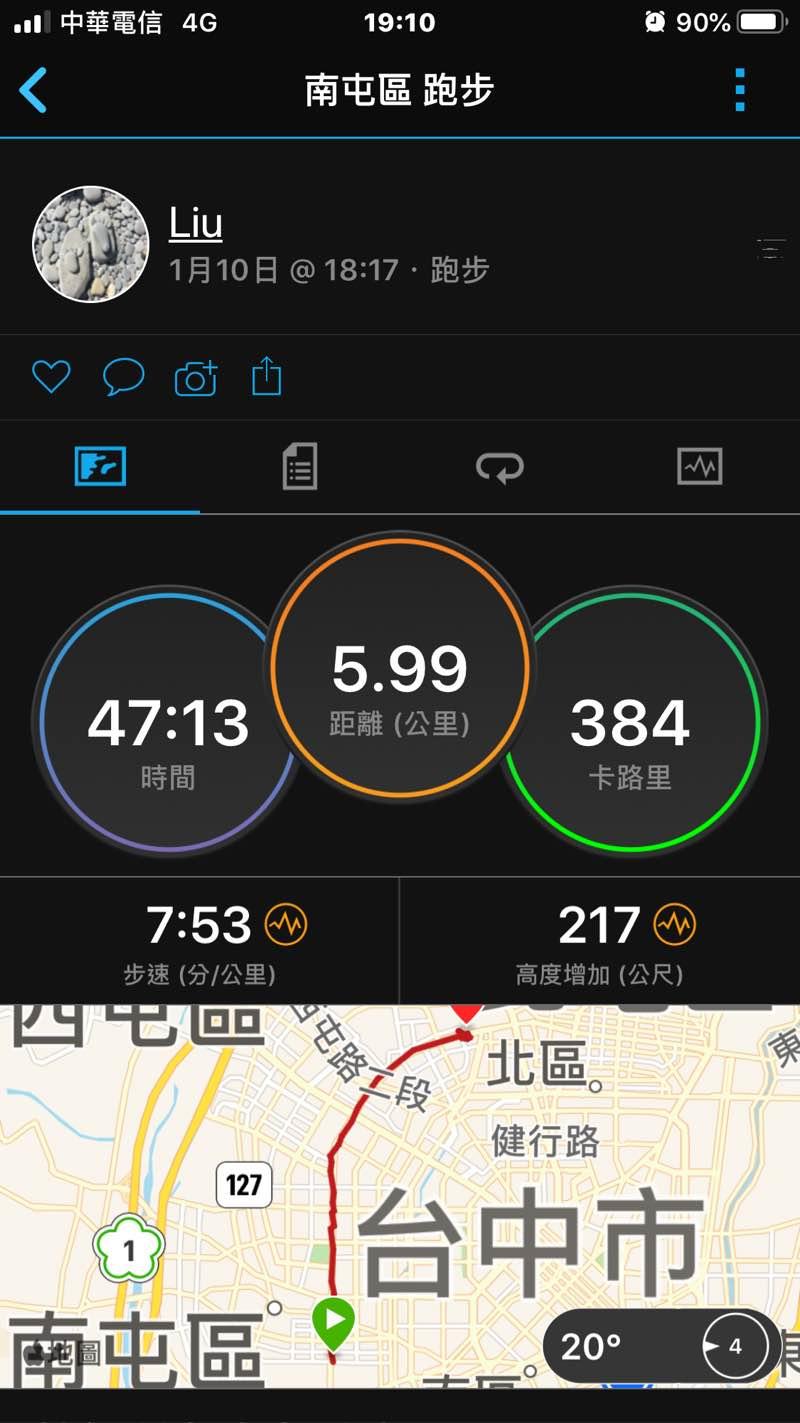This screenshot has width=800, height=1423.
Task: Tap Liu's profile picture
Action: pos(91,244)
